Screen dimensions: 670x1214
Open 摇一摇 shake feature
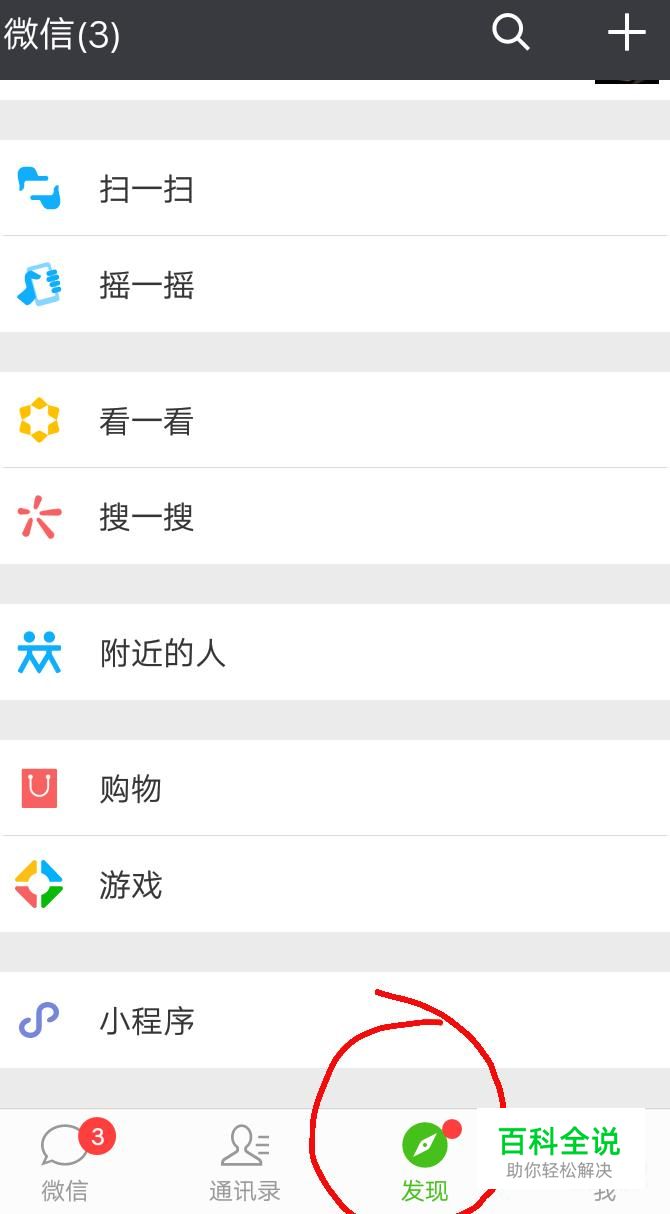[146, 286]
